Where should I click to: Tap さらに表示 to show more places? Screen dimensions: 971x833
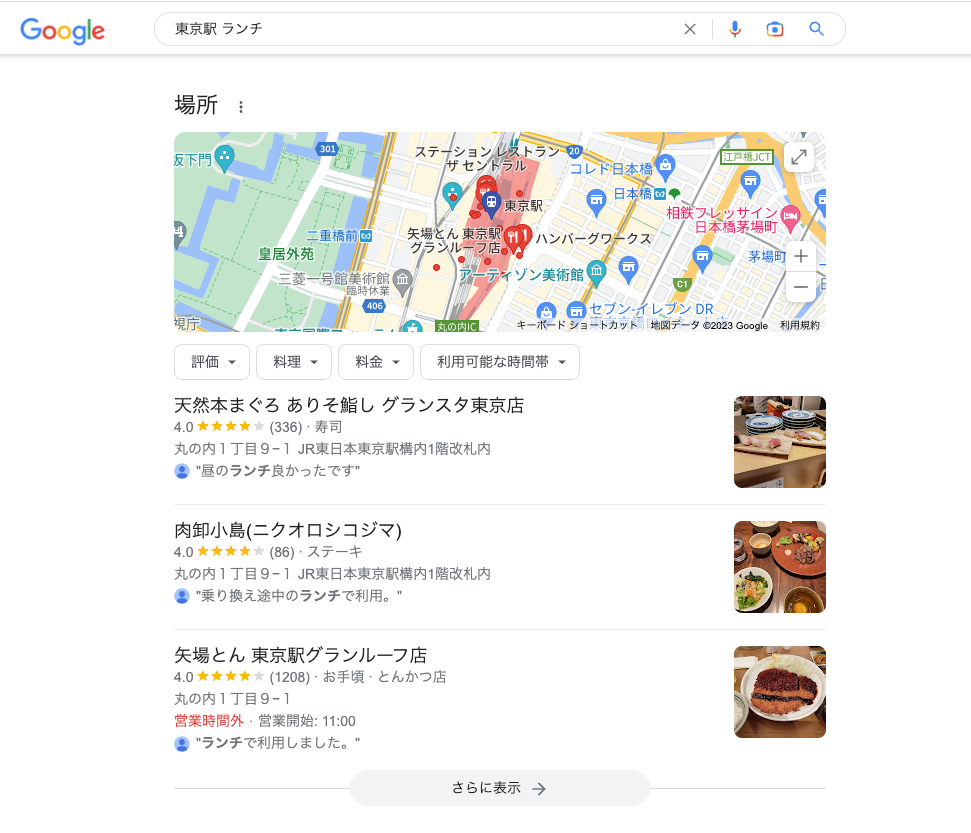click(x=500, y=788)
